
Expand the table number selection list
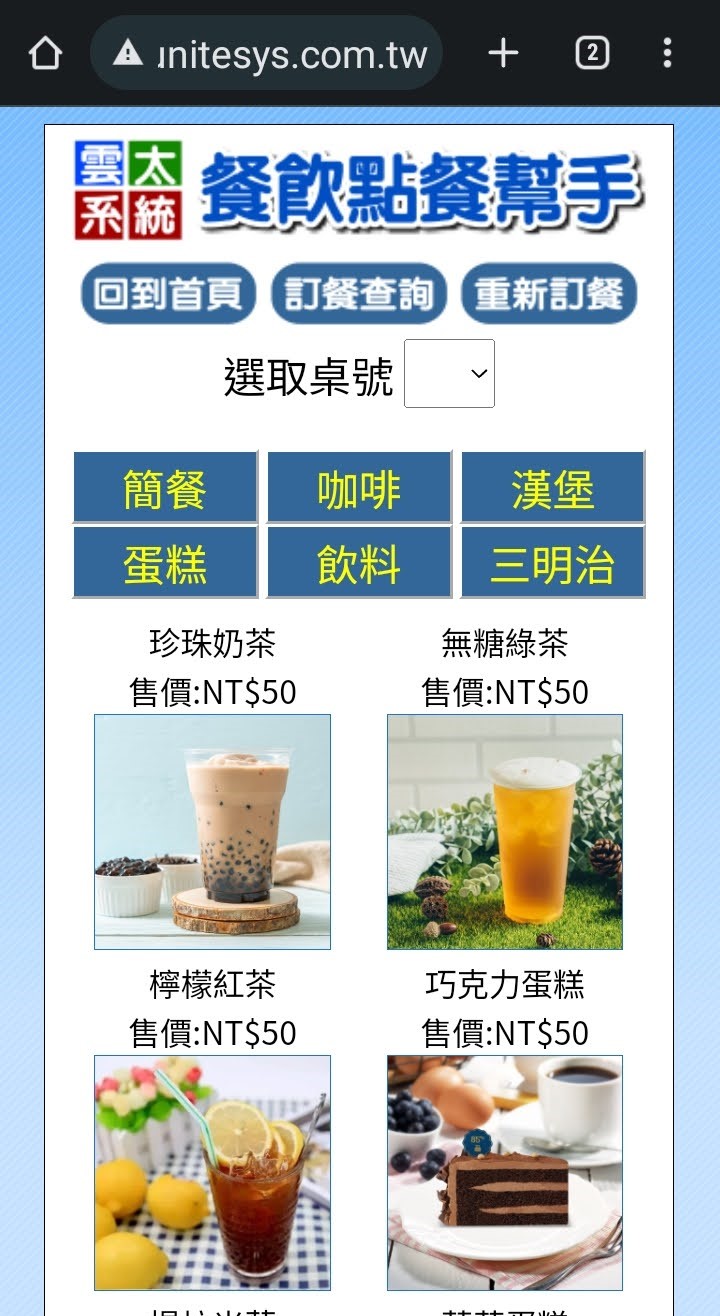click(449, 373)
